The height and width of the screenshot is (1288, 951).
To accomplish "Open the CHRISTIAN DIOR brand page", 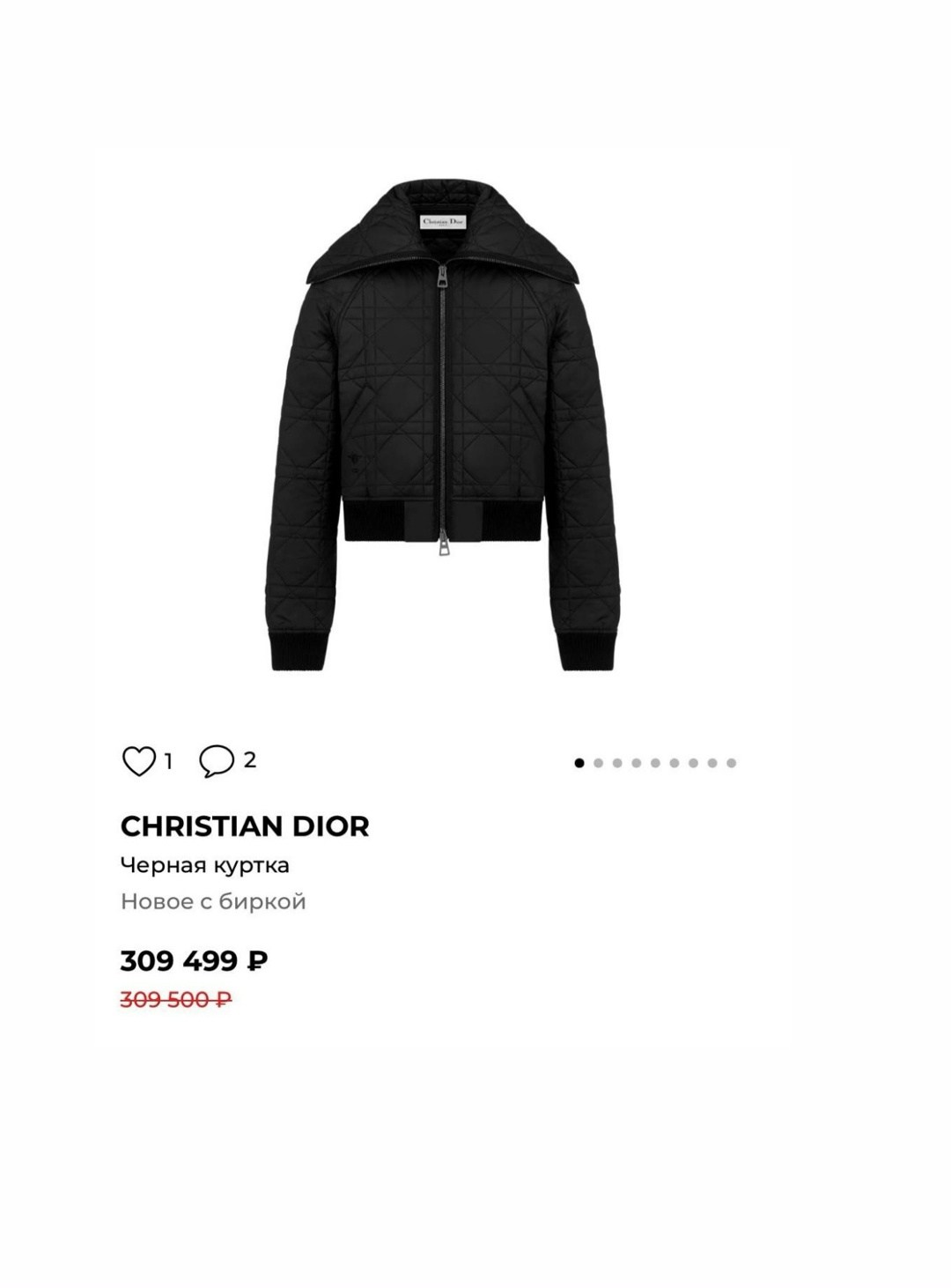I will (x=245, y=826).
